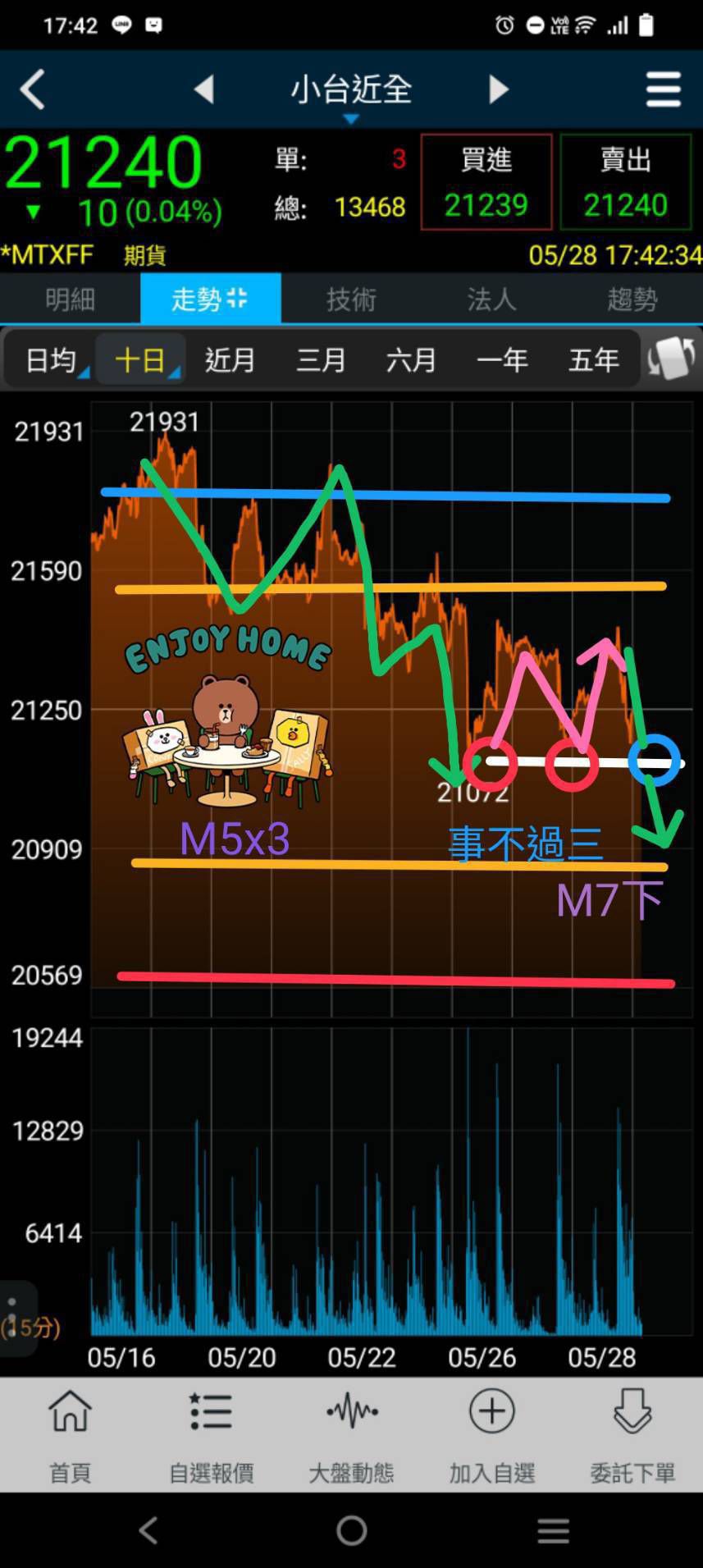Open the 小台近全 instrument dropdown
Viewport: 703px width, 1568px height.
pos(351,92)
